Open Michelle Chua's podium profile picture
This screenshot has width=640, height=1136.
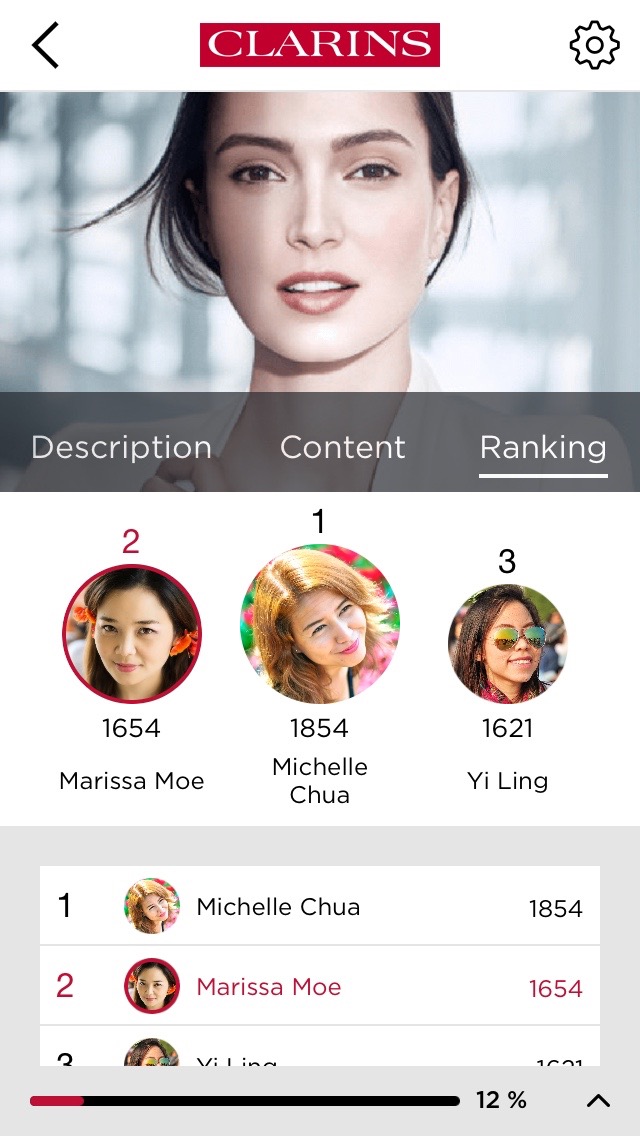320,625
